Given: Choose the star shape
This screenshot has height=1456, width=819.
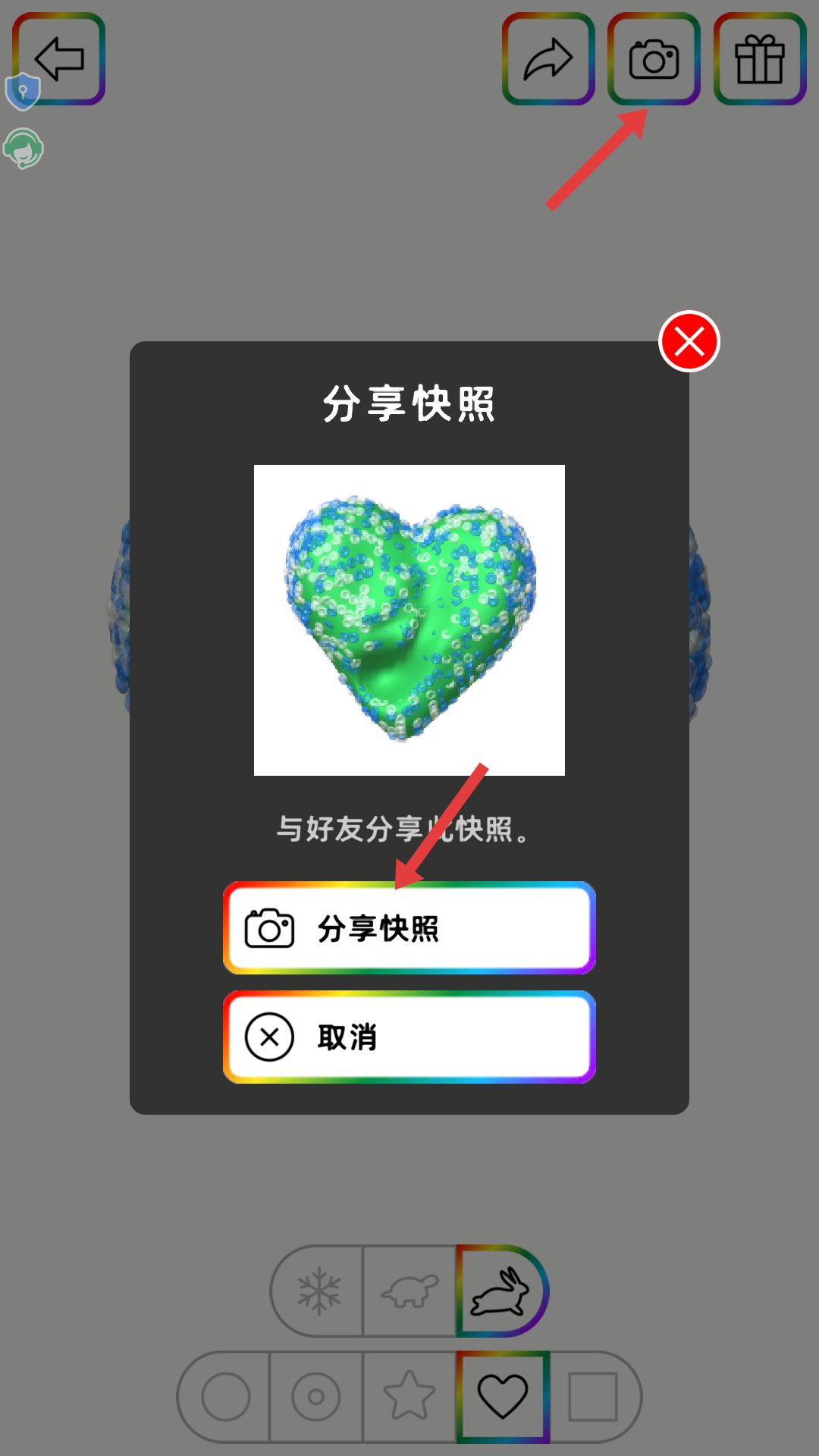Looking at the screenshot, I should [x=409, y=1396].
